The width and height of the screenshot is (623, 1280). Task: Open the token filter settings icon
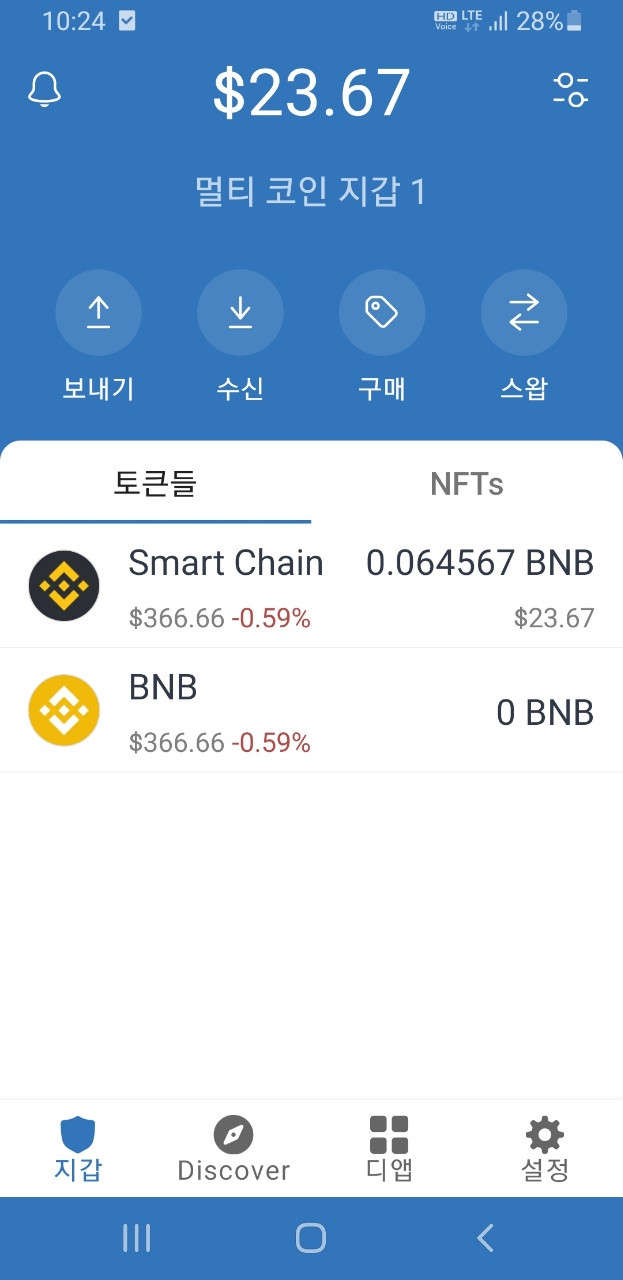571,90
